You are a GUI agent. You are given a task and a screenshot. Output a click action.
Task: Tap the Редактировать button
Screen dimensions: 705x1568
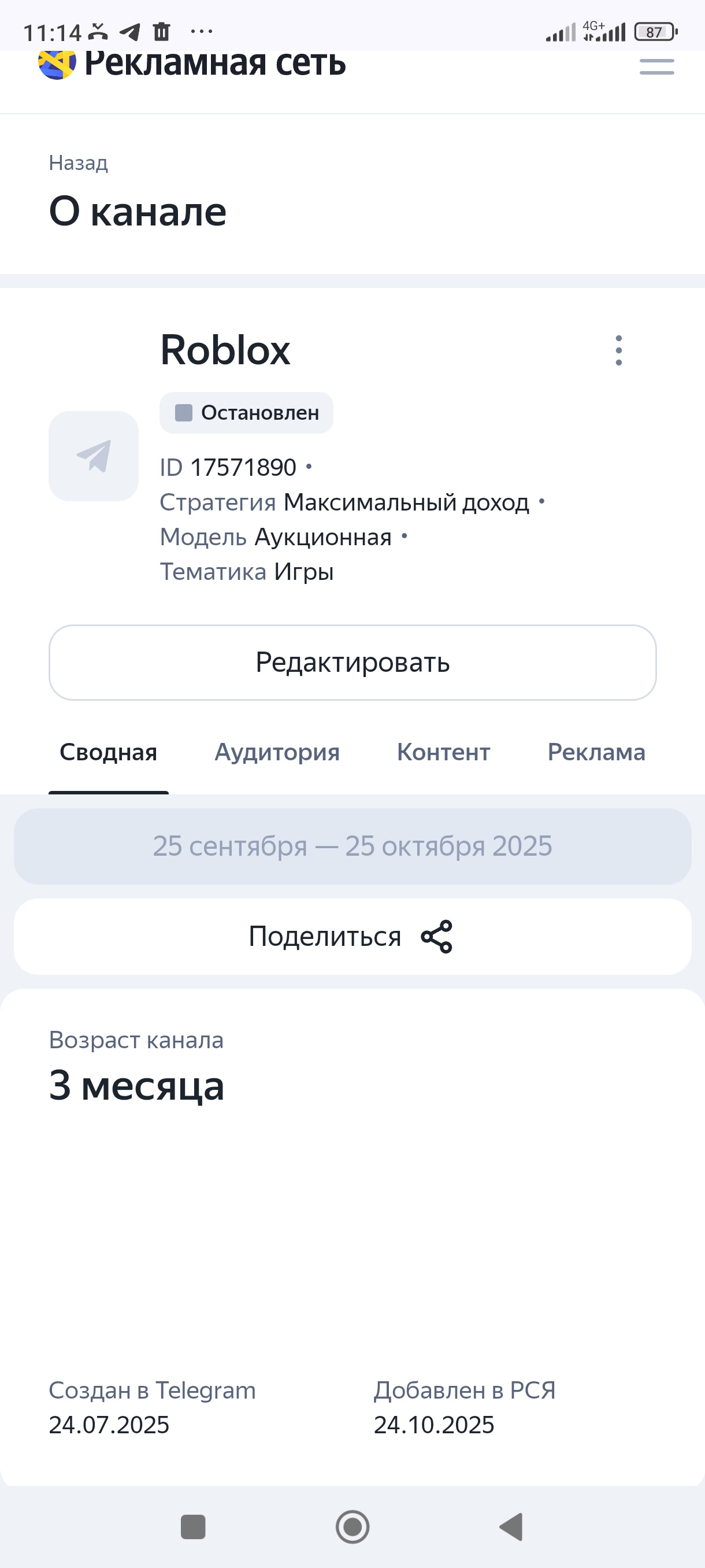tap(352, 662)
